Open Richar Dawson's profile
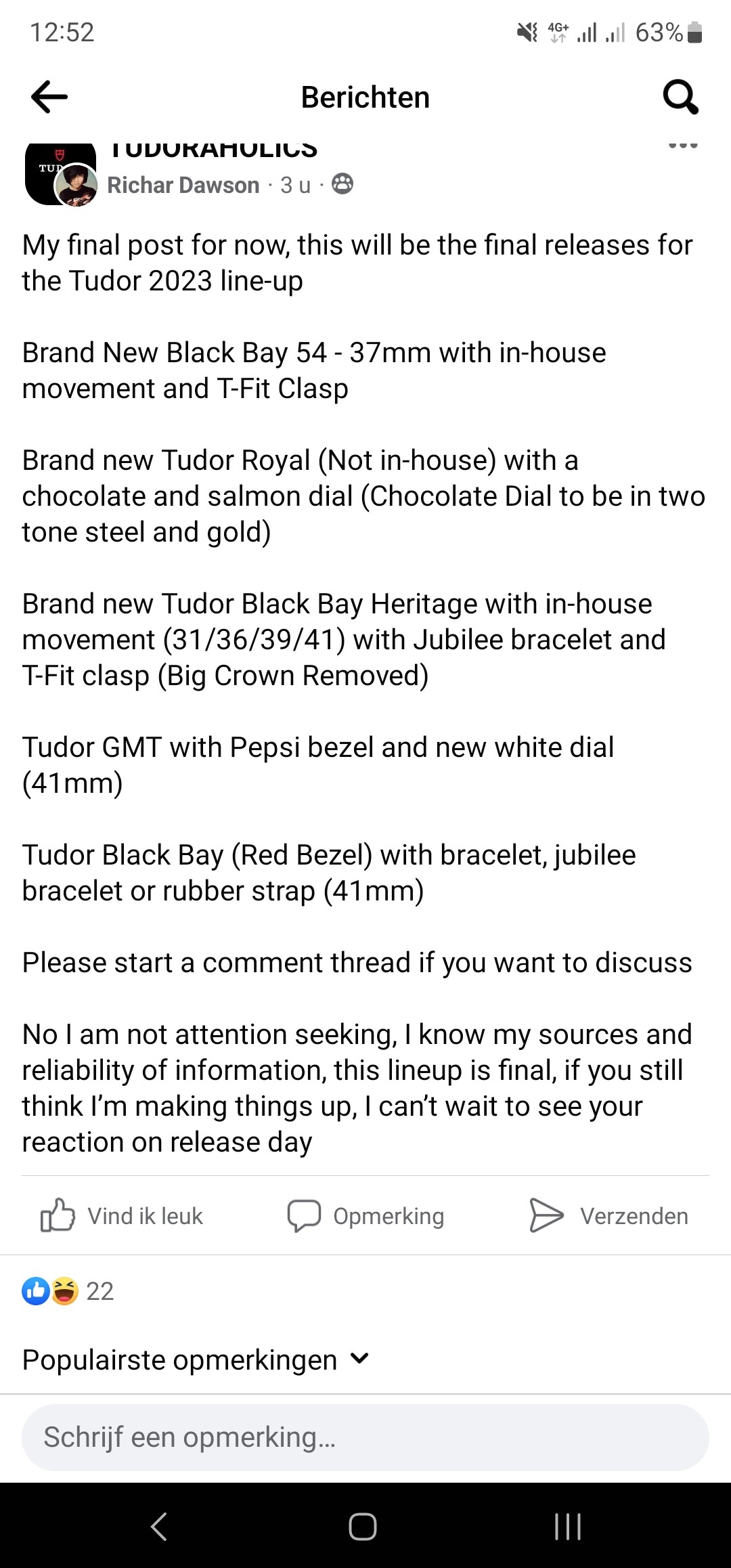The width and height of the screenshot is (731, 1568). point(183,185)
